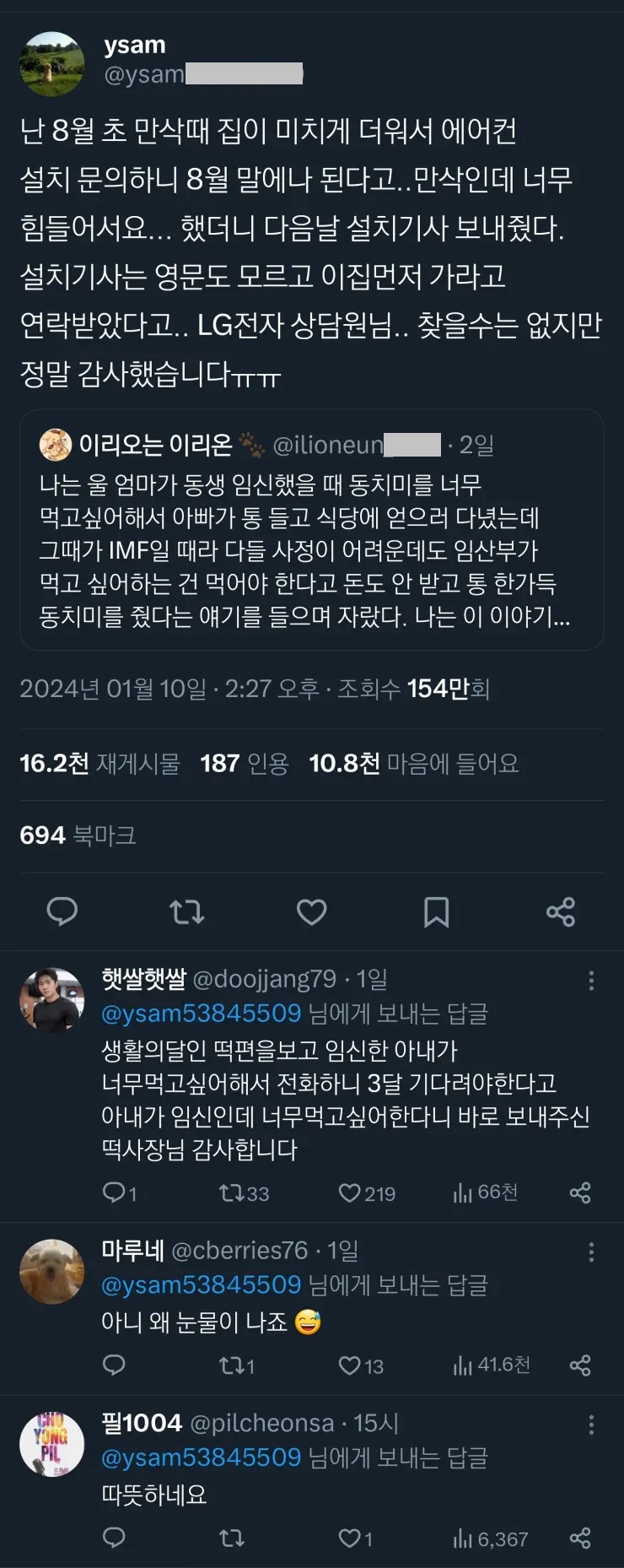624x1568 pixels.
Task: View the 187 quotes list
Action: coord(245,764)
